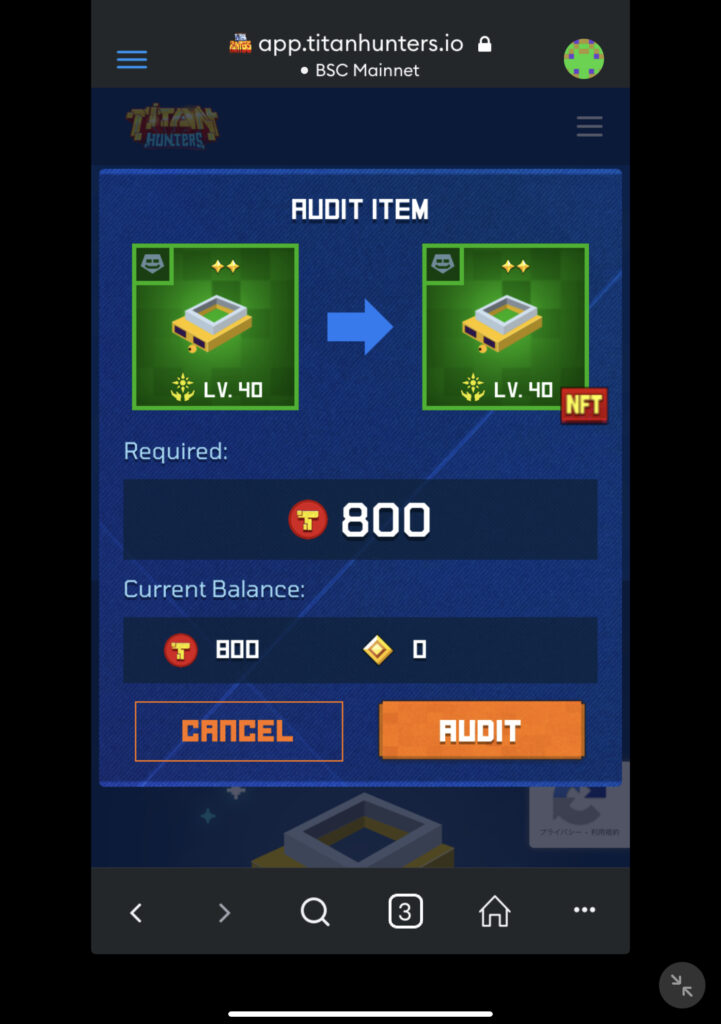
Task: Exit fullscreen with the shrink icon
Action: pos(682,986)
